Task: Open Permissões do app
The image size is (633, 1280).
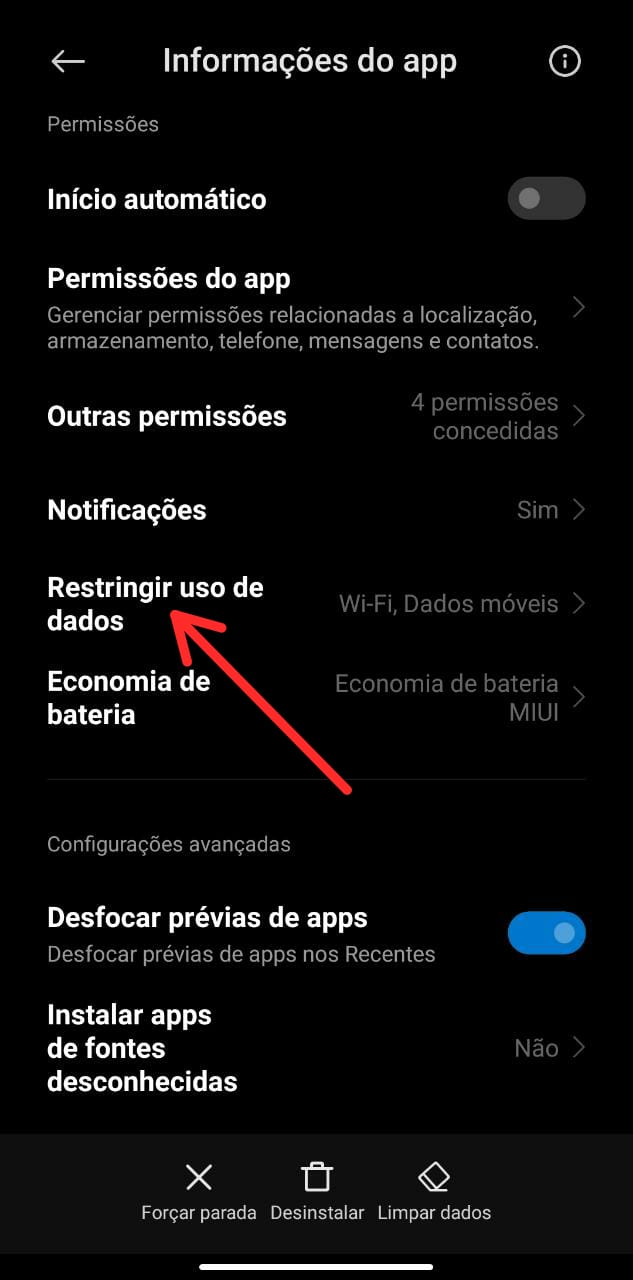Action: tap(316, 308)
